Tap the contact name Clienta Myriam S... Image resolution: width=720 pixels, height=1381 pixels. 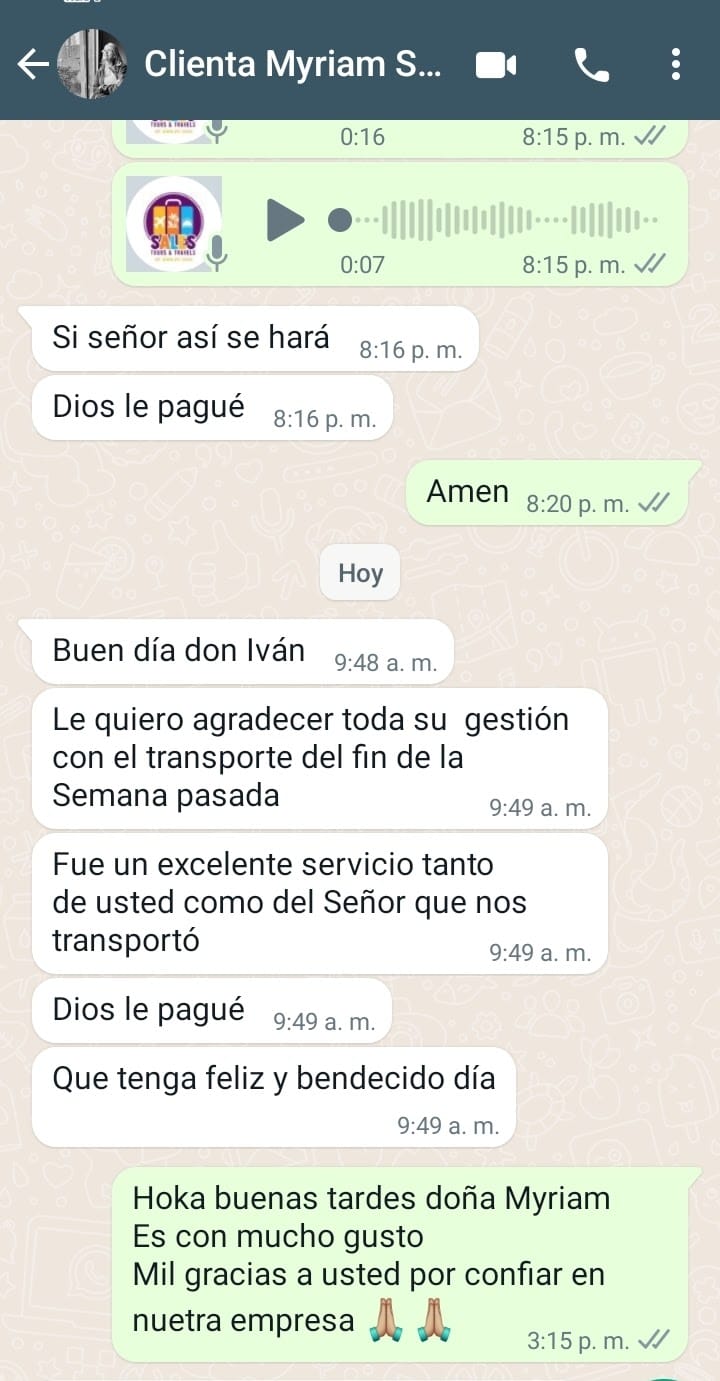[290, 63]
